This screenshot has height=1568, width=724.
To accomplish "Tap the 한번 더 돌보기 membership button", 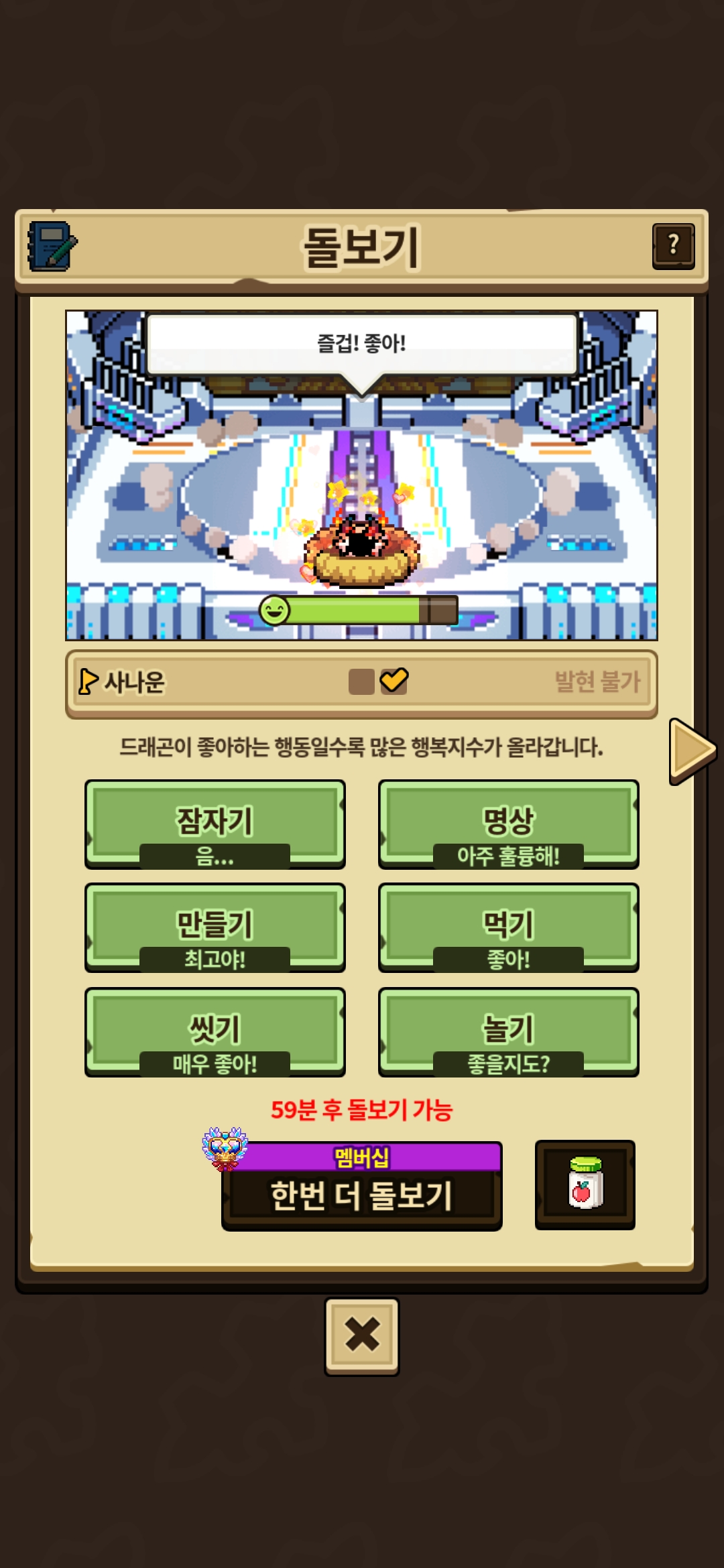I will tap(361, 1186).
